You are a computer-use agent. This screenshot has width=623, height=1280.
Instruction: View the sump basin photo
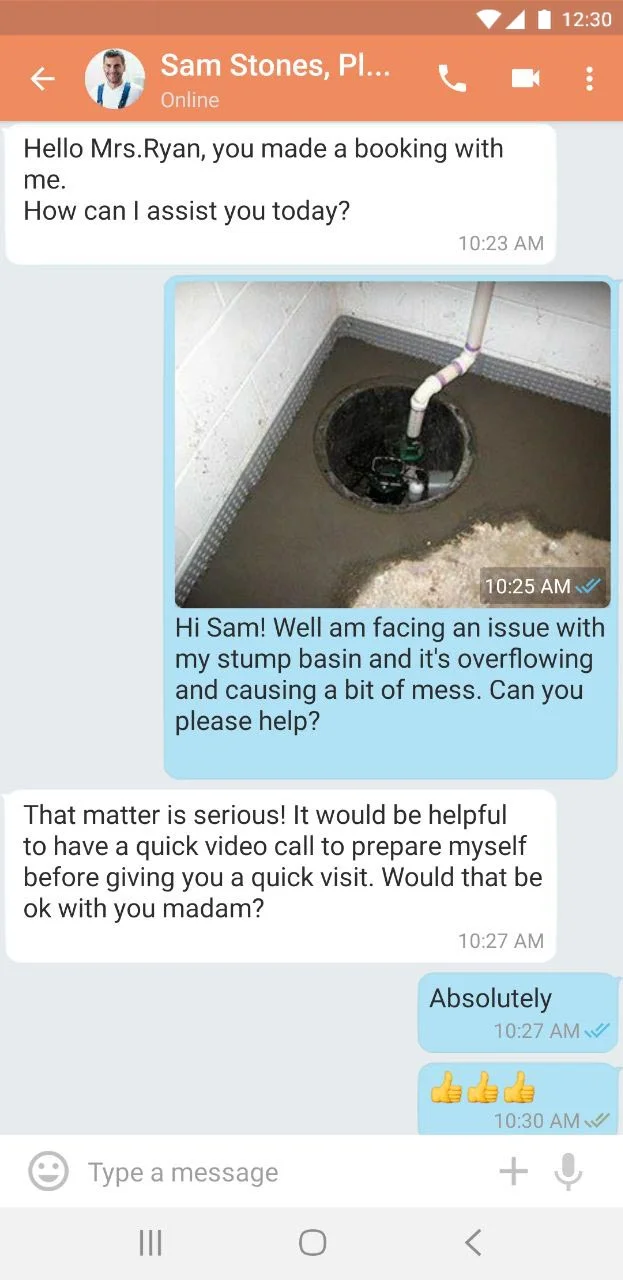point(392,444)
